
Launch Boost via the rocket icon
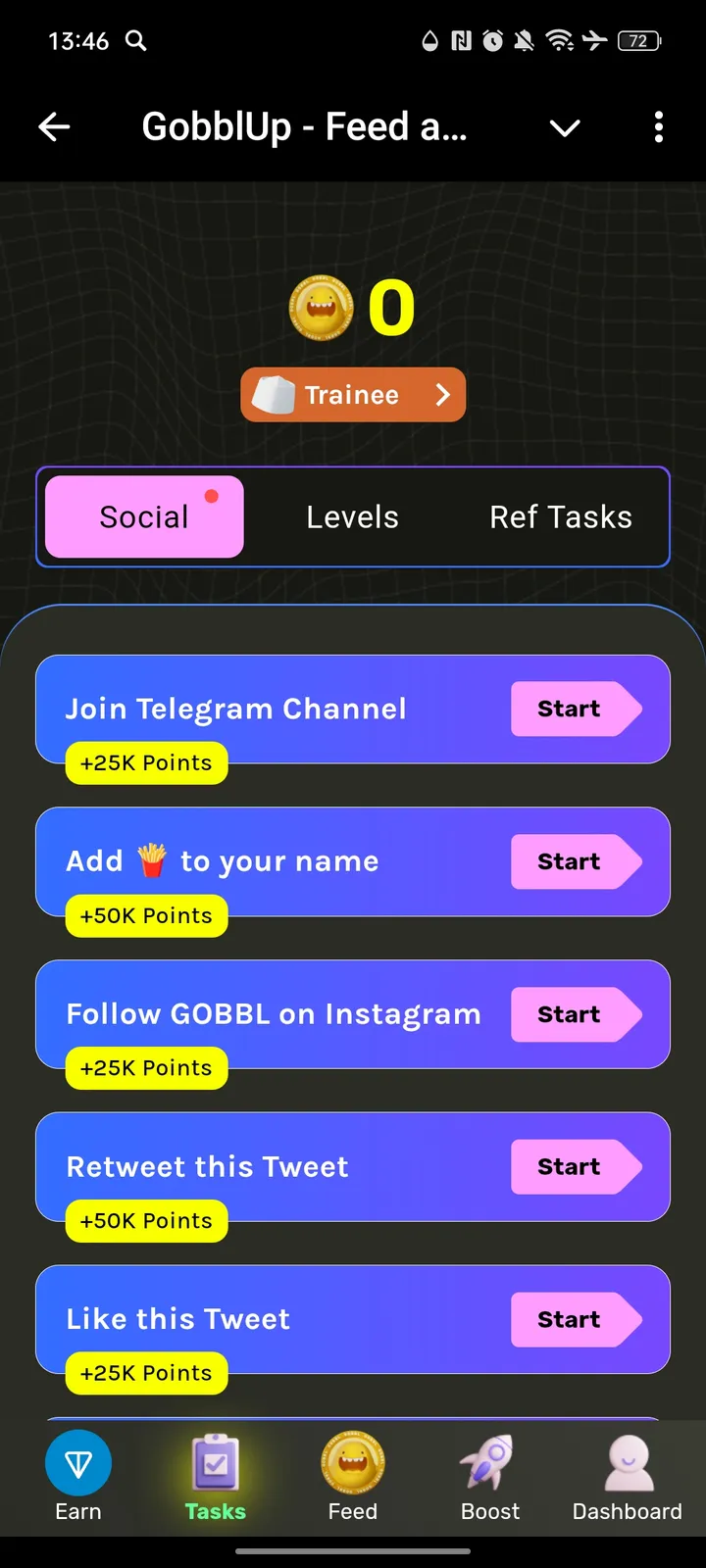click(489, 1462)
